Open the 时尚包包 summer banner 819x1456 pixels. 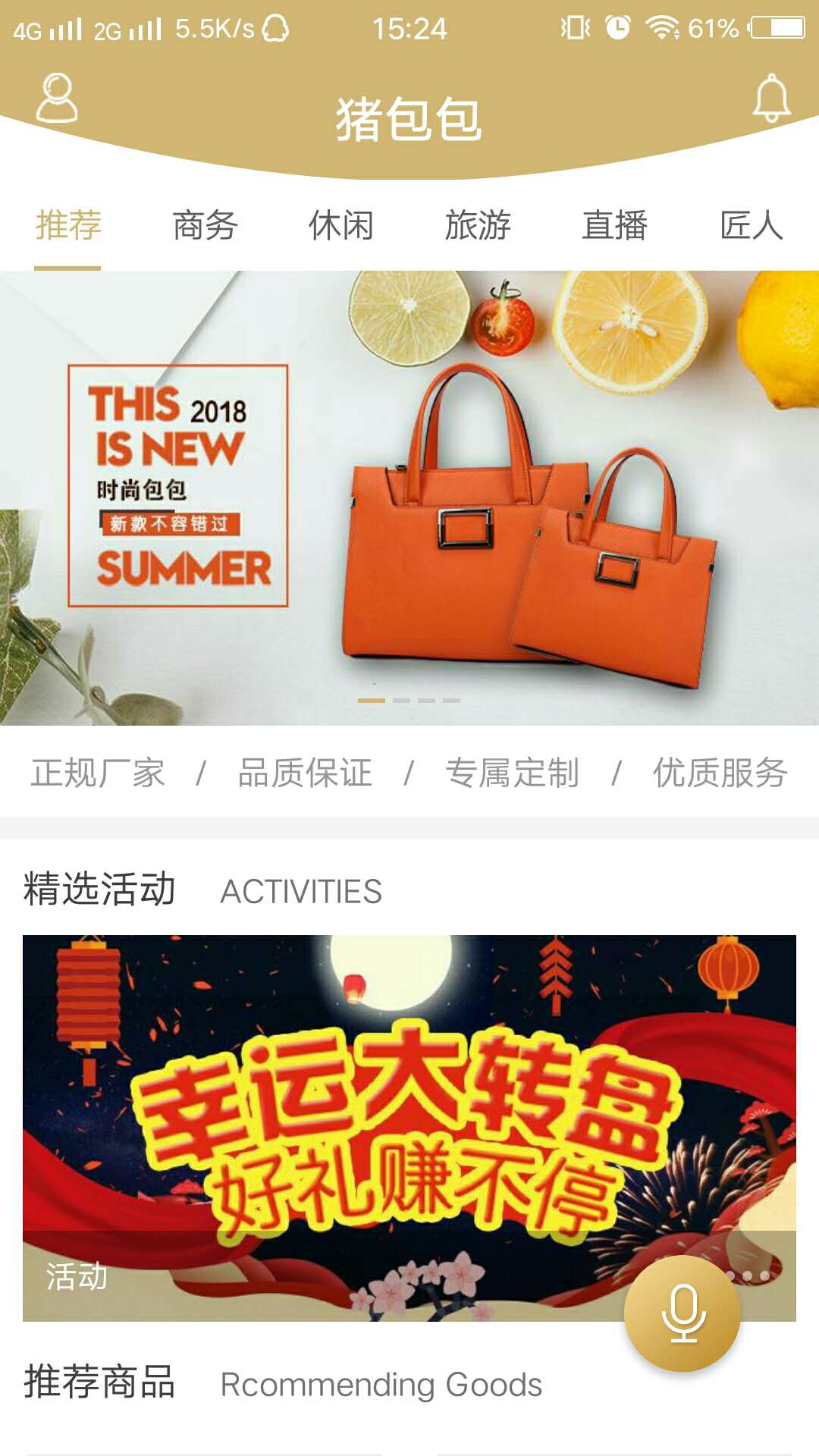409,497
